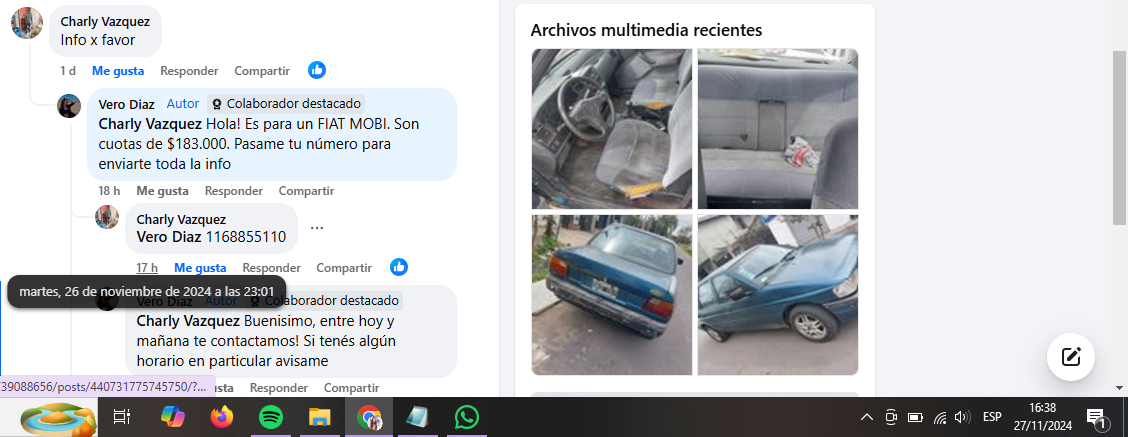The width and height of the screenshot is (1128, 437).
Task: Share the "Info x favor" comment
Action: coord(262,71)
